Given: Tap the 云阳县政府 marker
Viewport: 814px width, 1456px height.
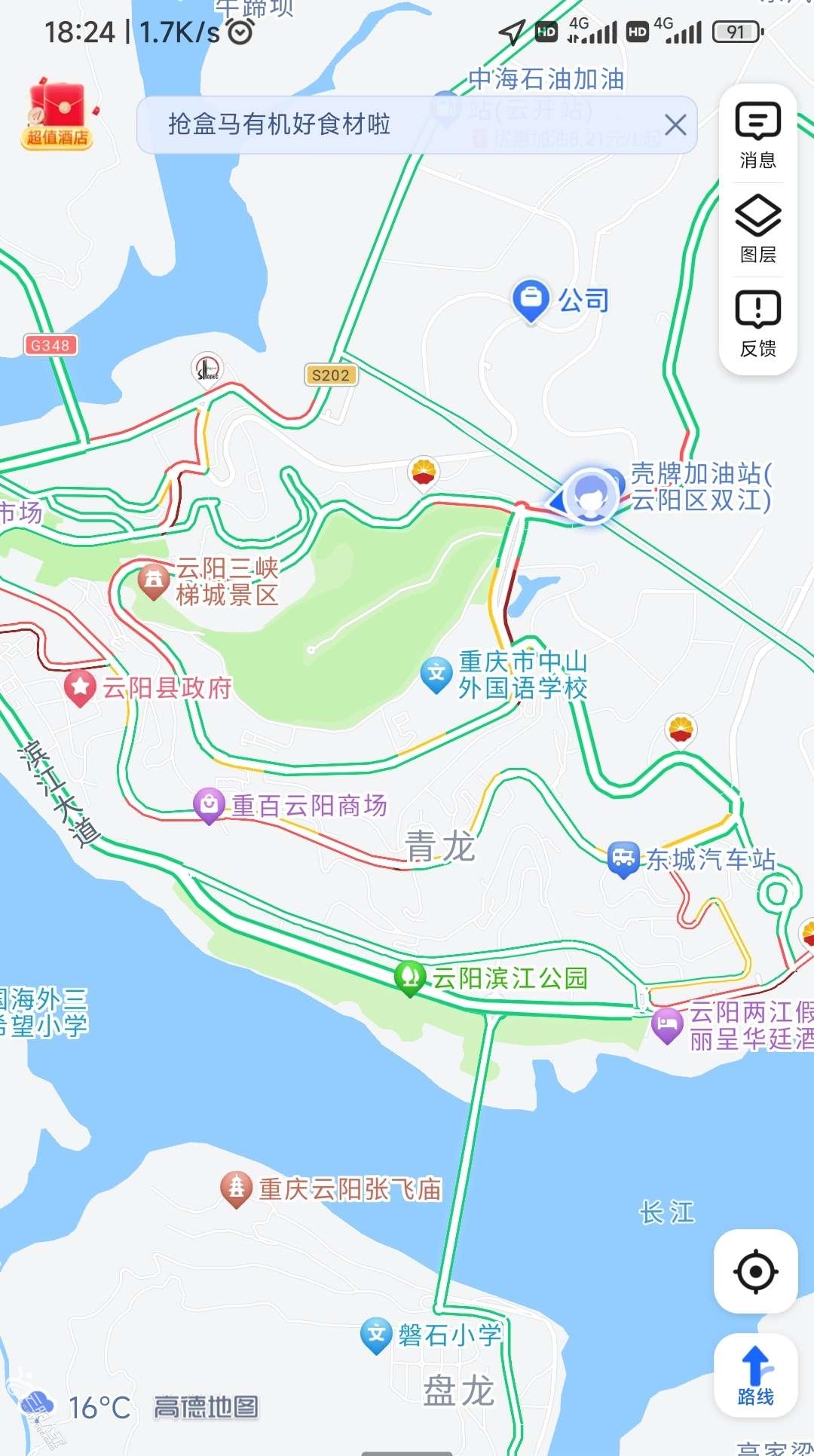Looking at the screenshot, I should coord(80,687).
